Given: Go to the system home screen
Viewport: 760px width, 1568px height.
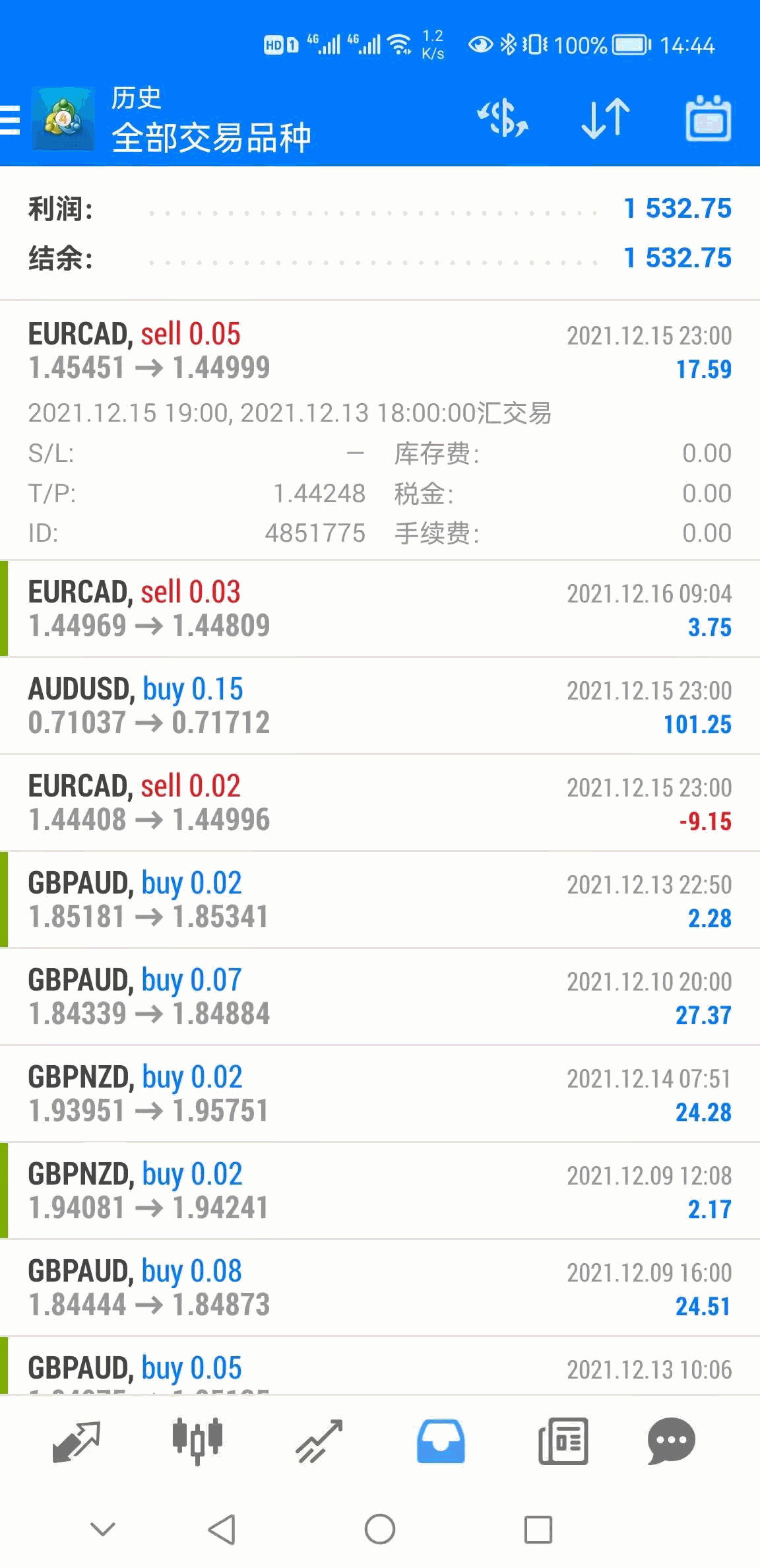Looking at the screenshot, I should pos(380,1529).
